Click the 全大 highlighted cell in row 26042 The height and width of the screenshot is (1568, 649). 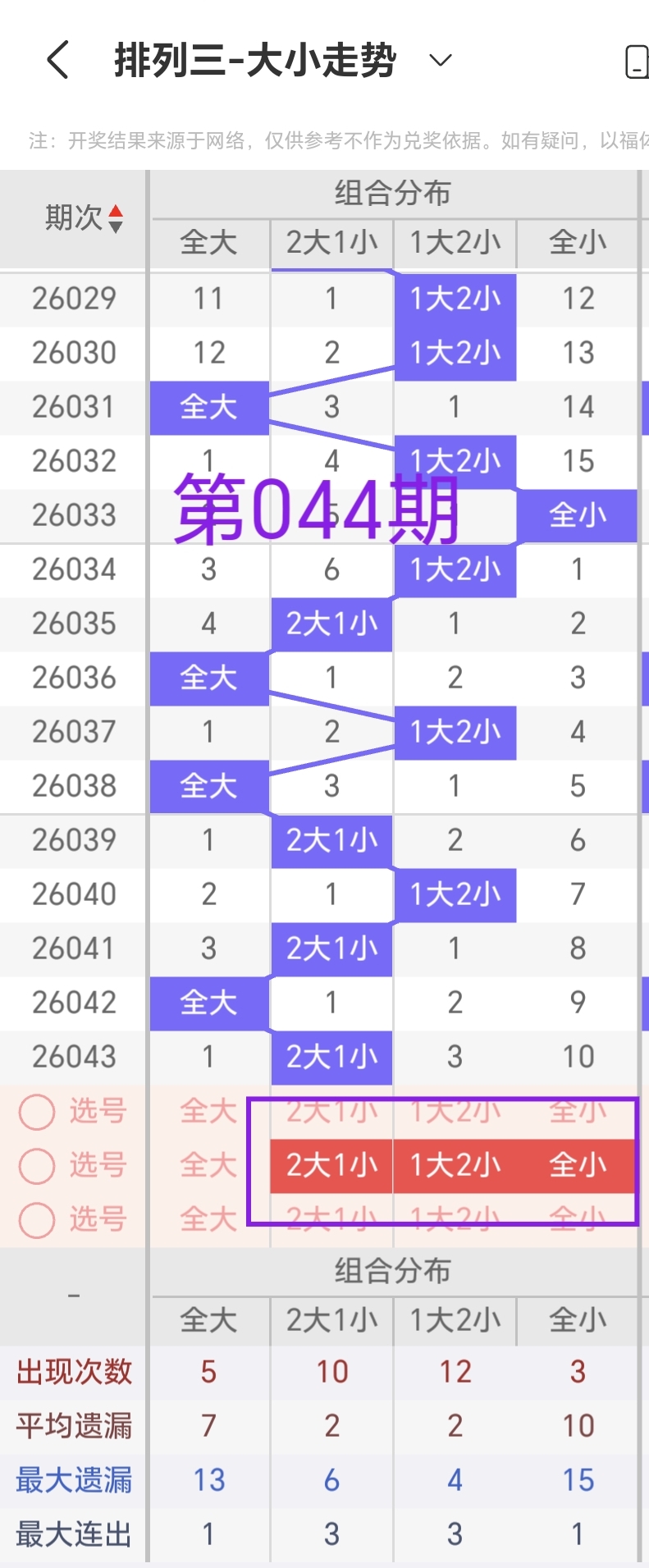coord(208,1002)
